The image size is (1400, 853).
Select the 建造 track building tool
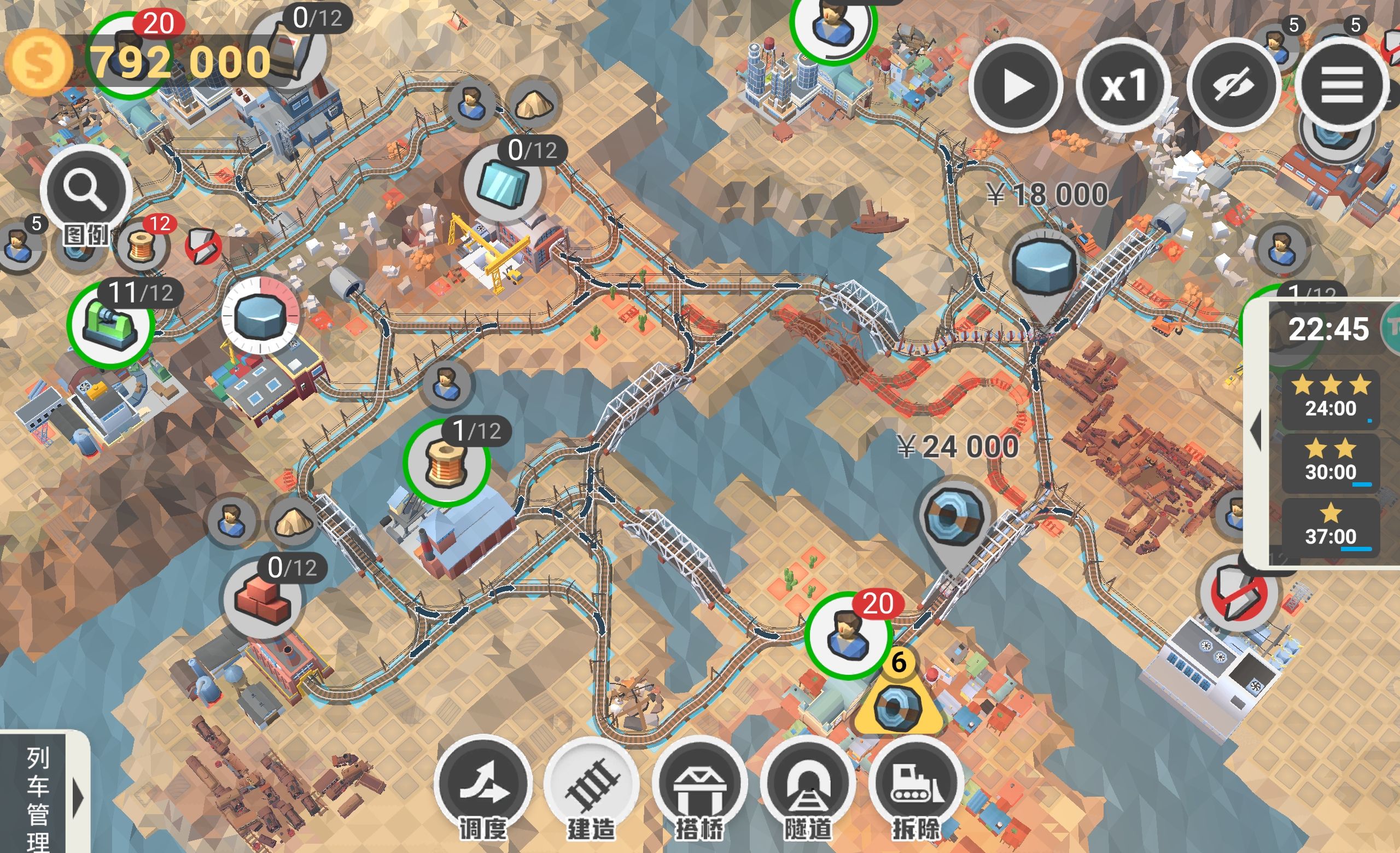(x=591, y=786)
